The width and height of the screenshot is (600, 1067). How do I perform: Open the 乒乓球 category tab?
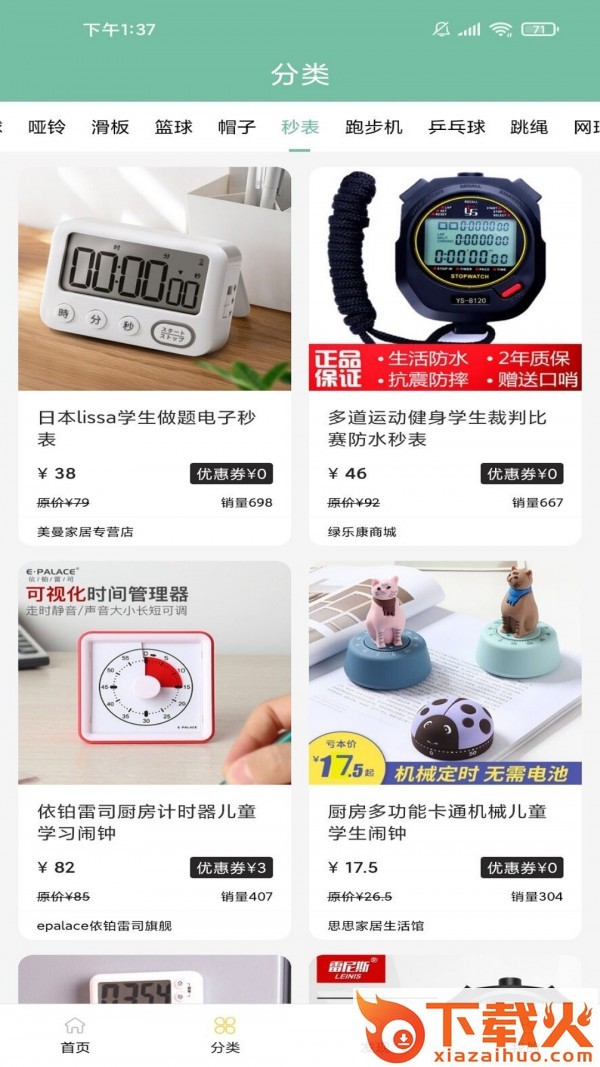point(457,127)
